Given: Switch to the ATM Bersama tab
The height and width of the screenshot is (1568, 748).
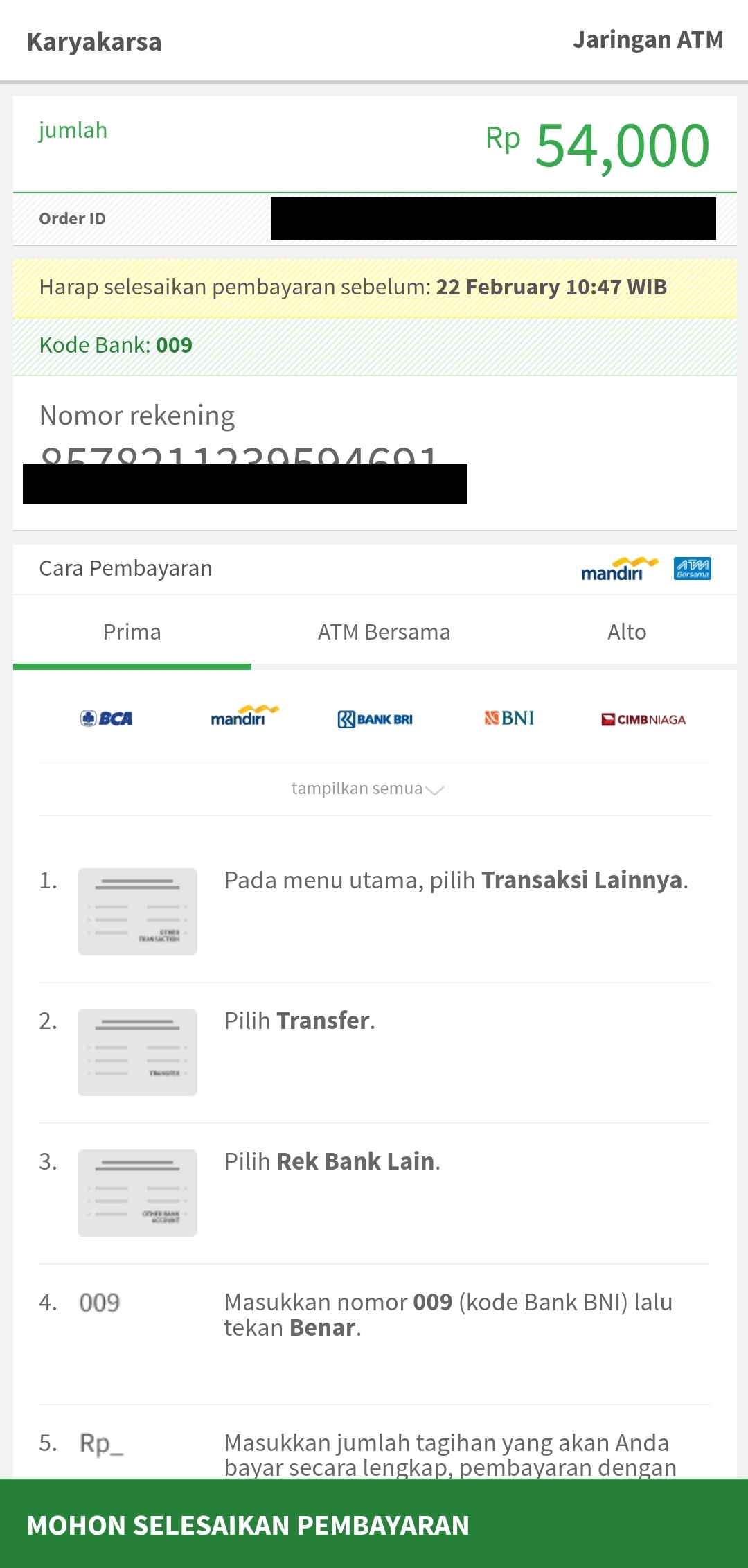Looking at the screenshot, I should [x=384, y=632].
